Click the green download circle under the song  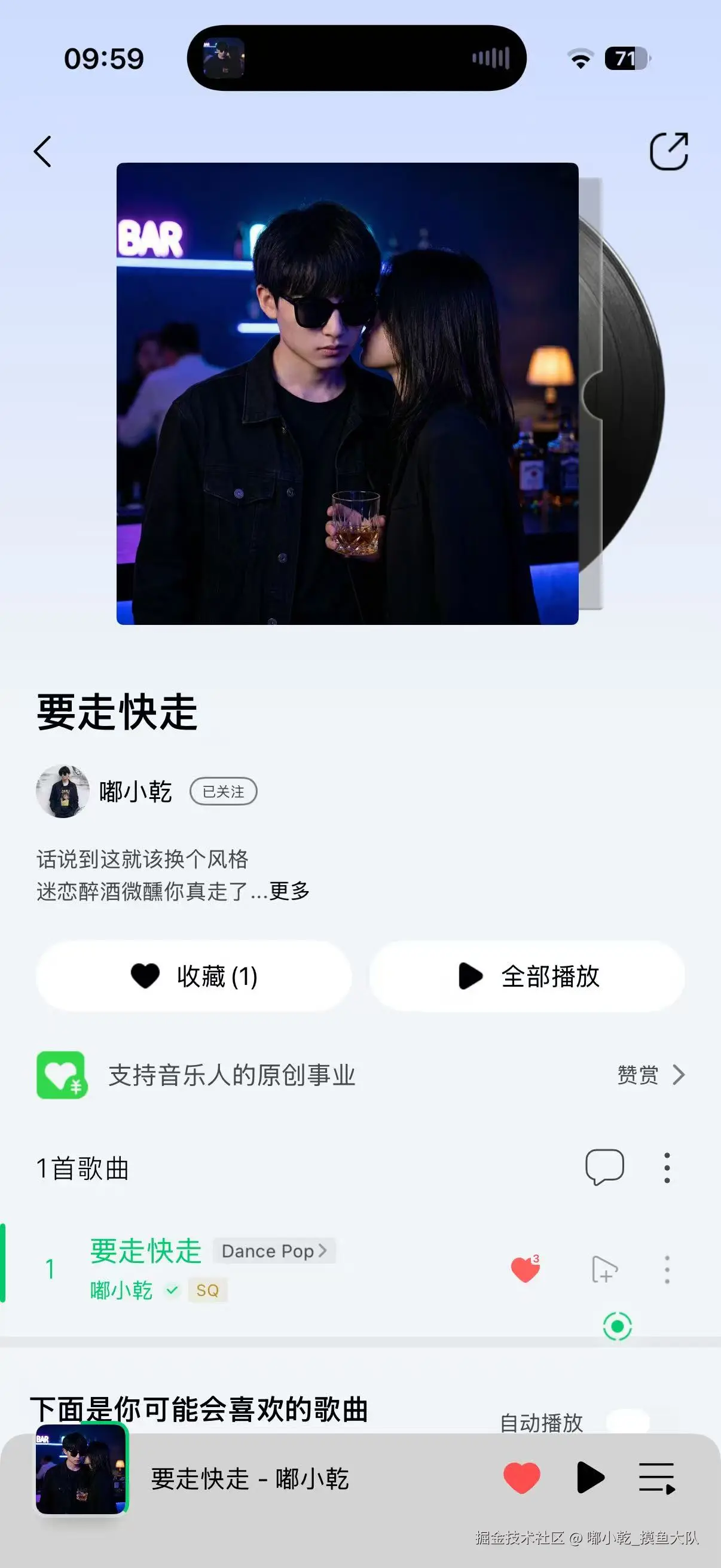pos(619,1325)
